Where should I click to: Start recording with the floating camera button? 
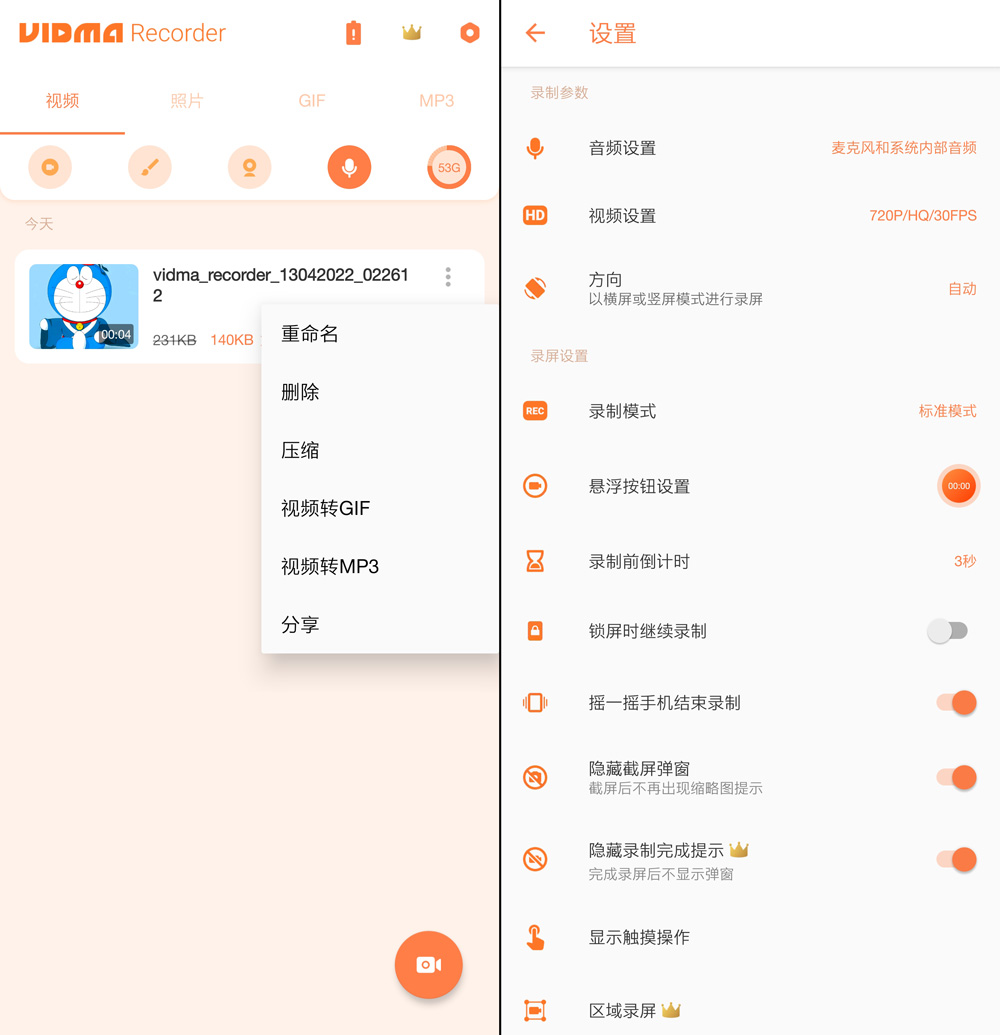click(428, 964)
